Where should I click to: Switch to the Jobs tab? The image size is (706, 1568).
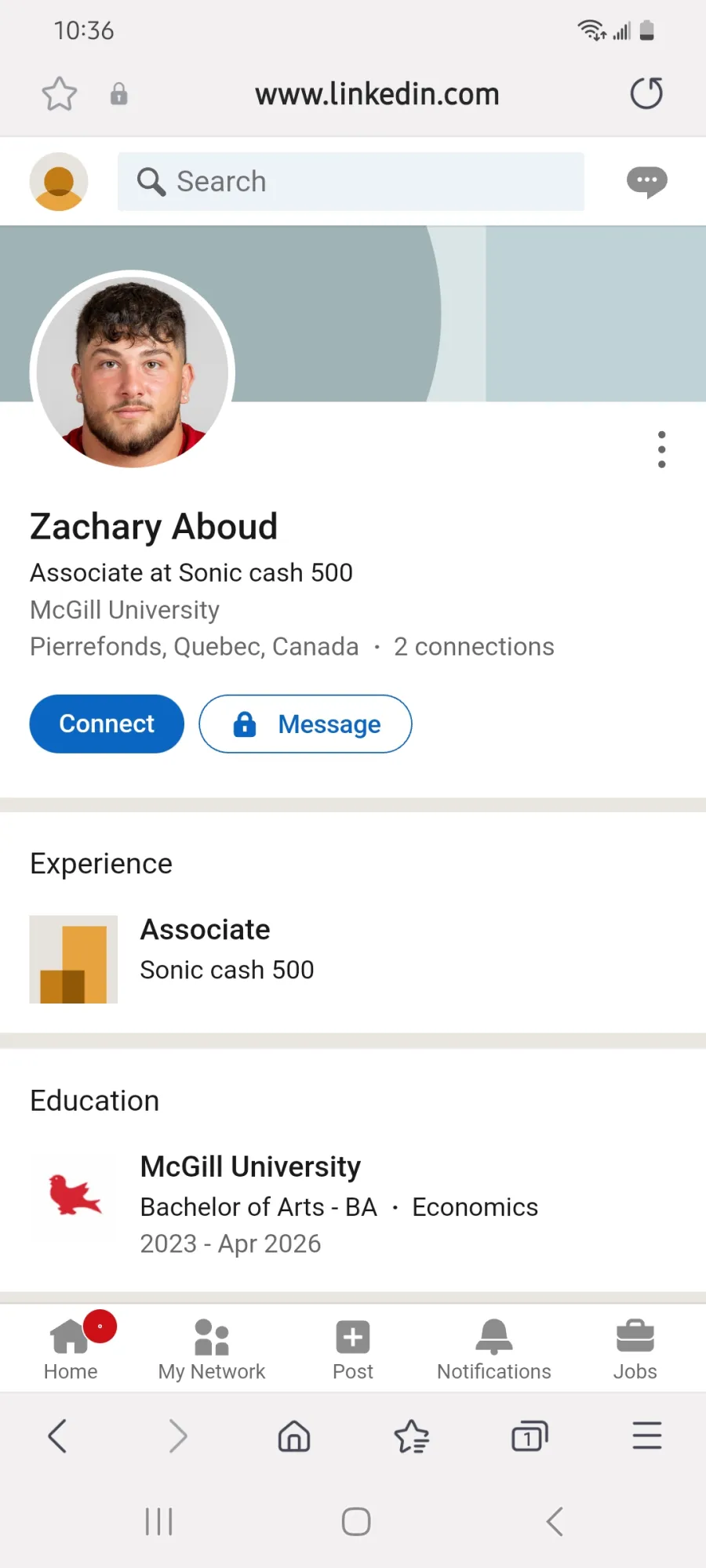click(x=635, y=1348)
